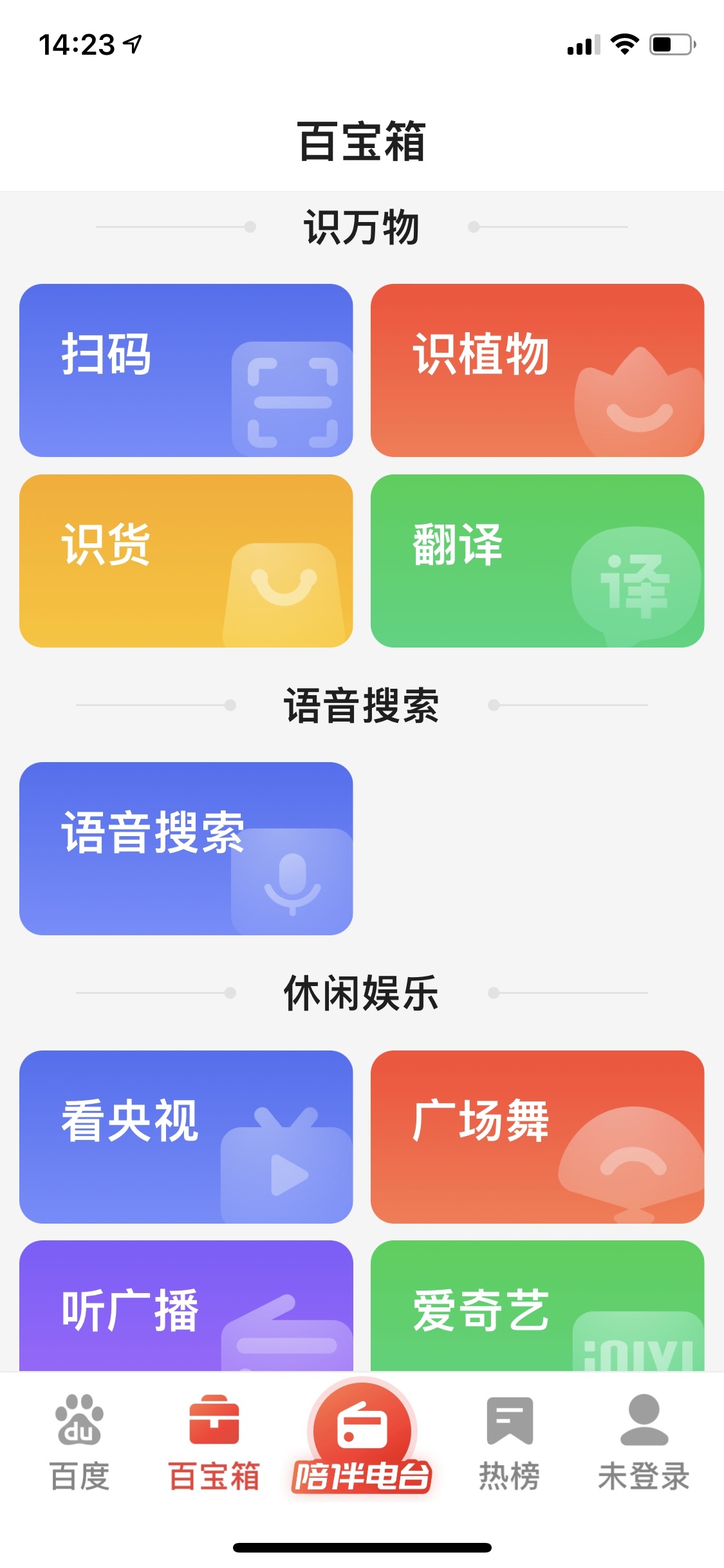Select the 识植物 plant recognition card
Viewport: 724px width, 1568px height.
(537, 370)
